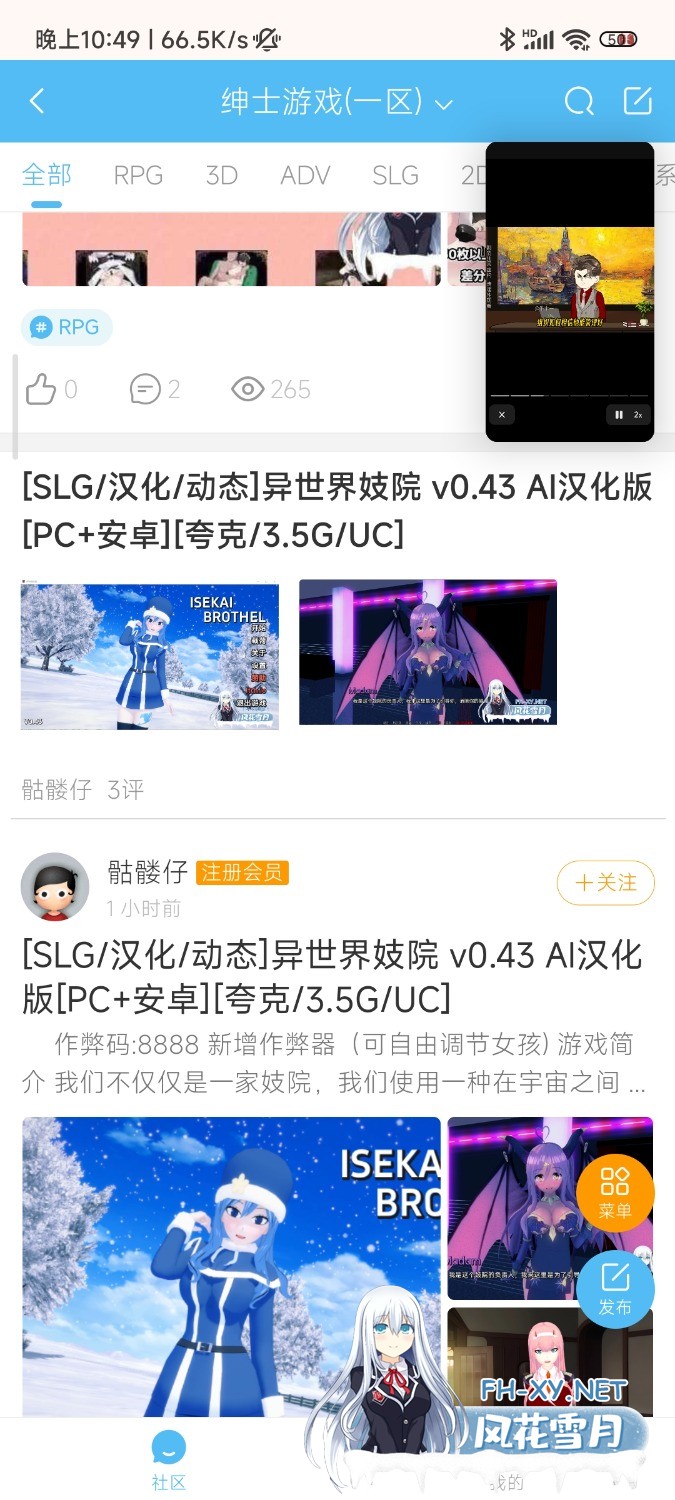Tap the #RPG tag chip

(67, 327)
